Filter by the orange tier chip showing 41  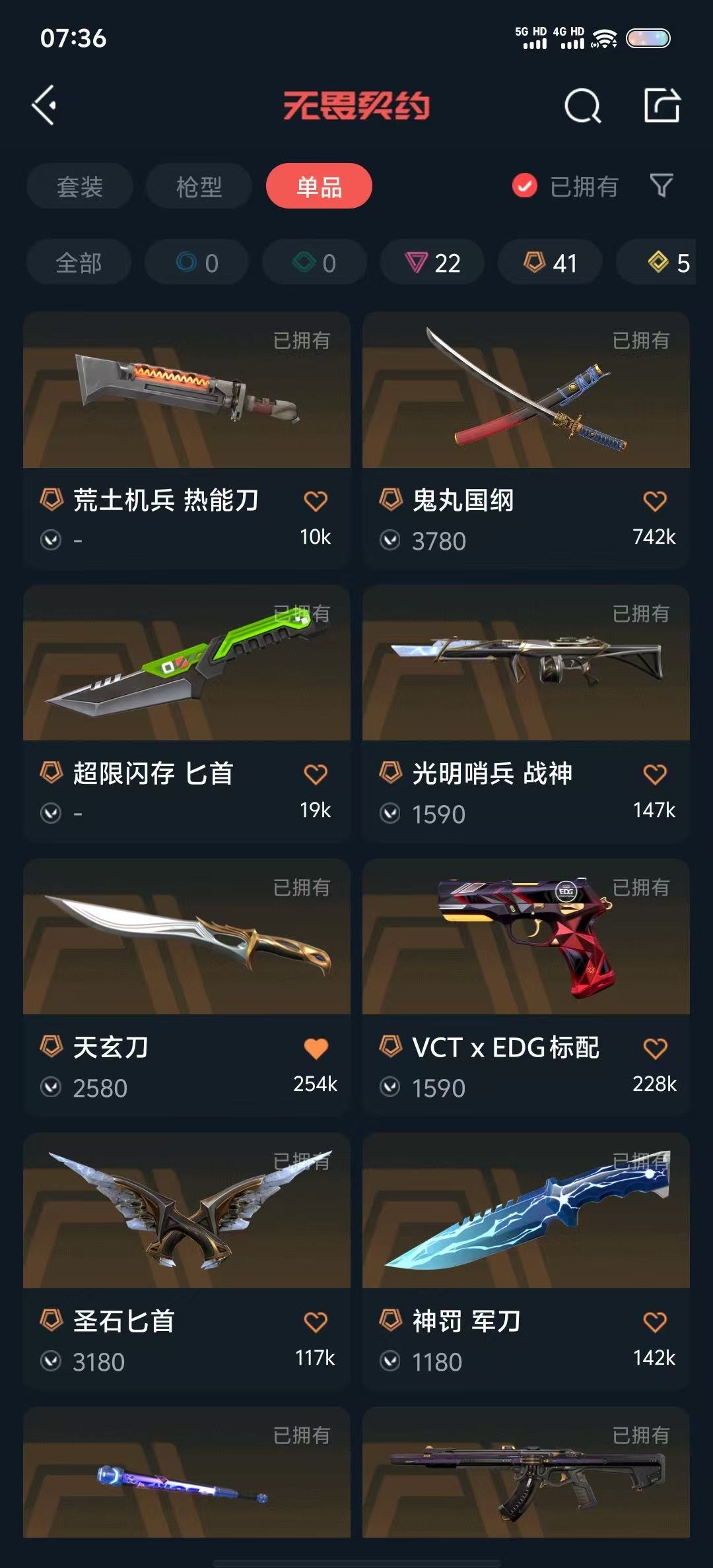click(x=550, y=263)
